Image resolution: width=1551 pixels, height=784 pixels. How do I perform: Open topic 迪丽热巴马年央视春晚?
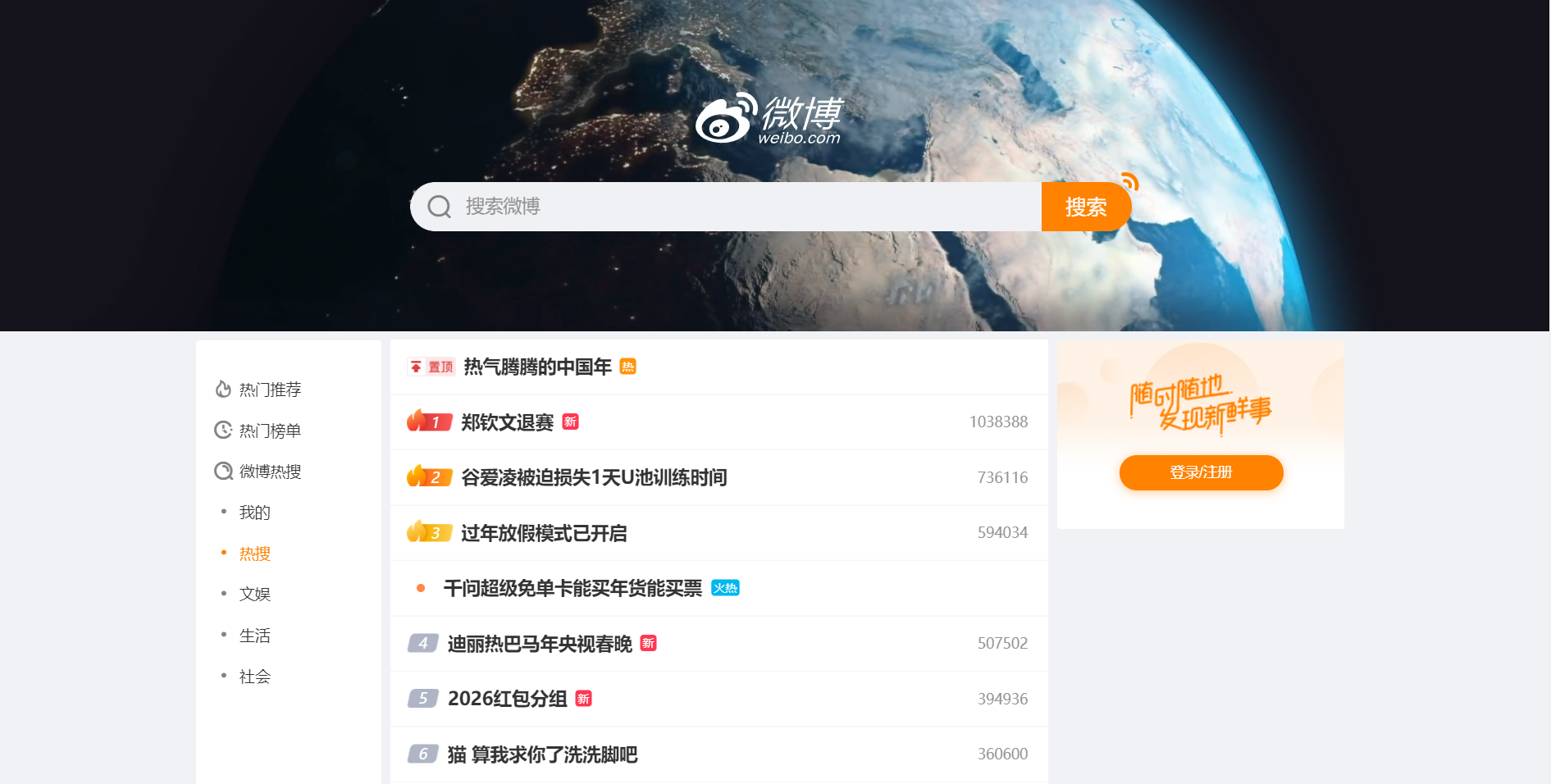540,644
